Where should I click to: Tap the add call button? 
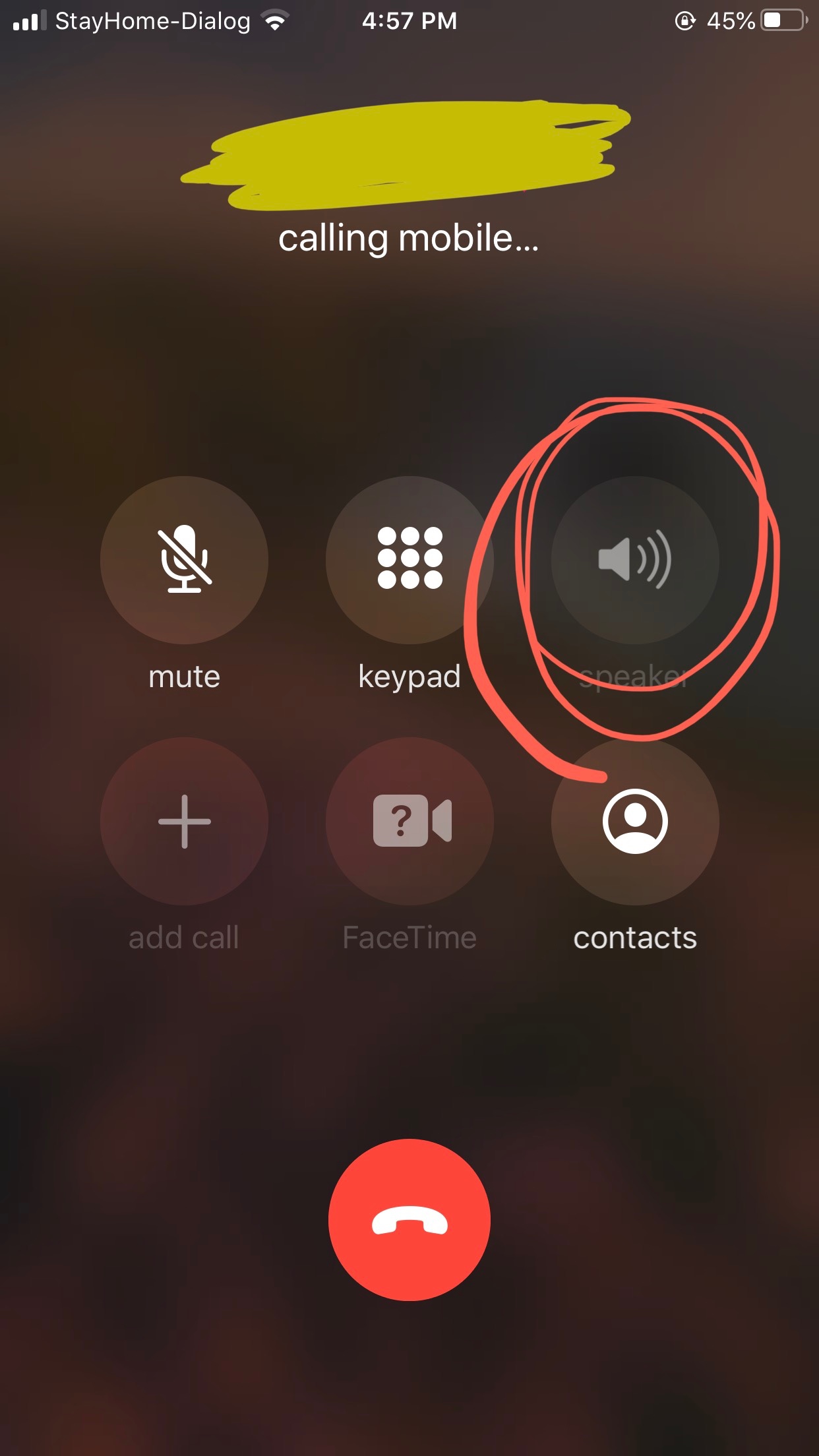pyautogui.click(x=184, y=821)
